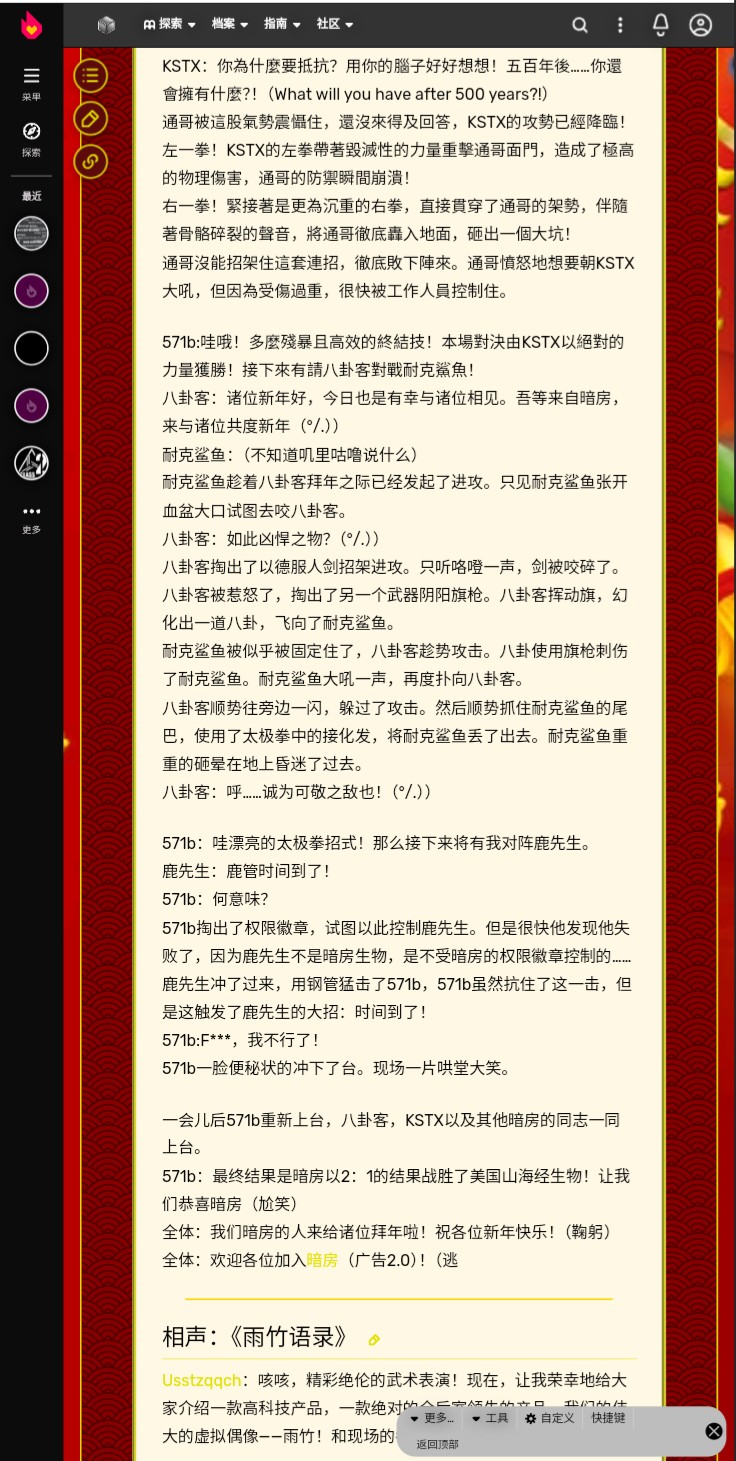Edit the page with pencil button
The width and height of the screenshot is (736, 1461).
90,118
